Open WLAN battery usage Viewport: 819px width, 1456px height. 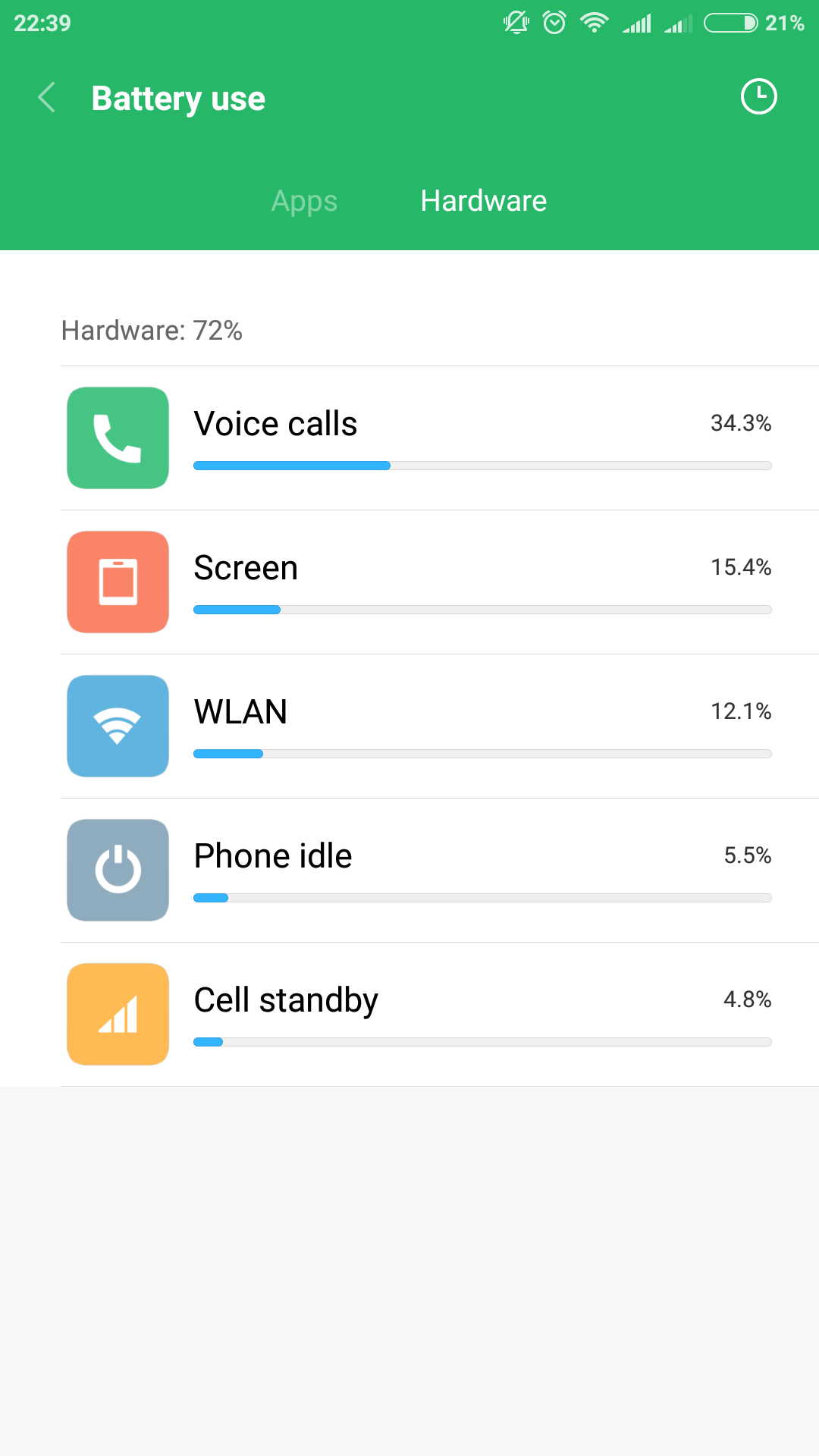tap(440, 726)
